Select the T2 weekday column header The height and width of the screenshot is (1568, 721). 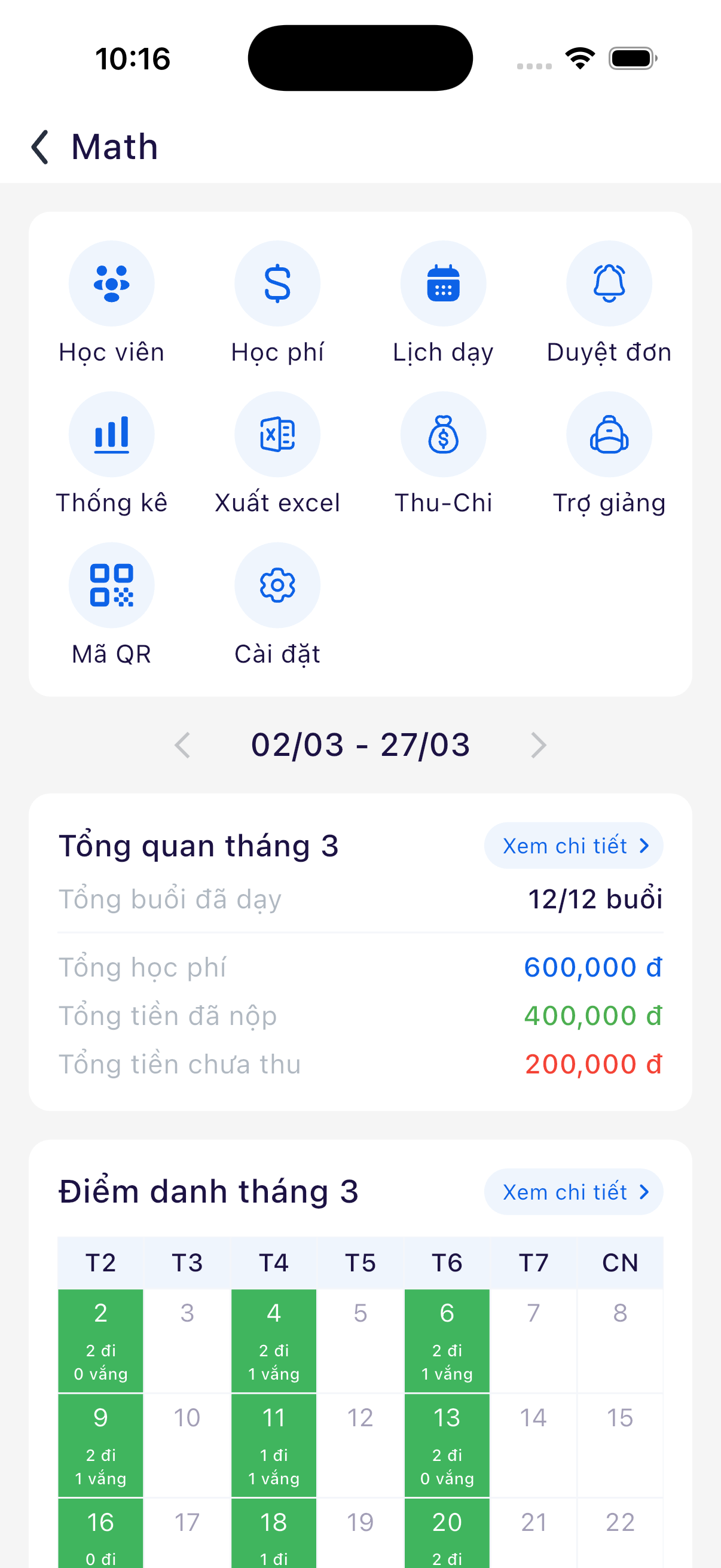coord(100,1262)
